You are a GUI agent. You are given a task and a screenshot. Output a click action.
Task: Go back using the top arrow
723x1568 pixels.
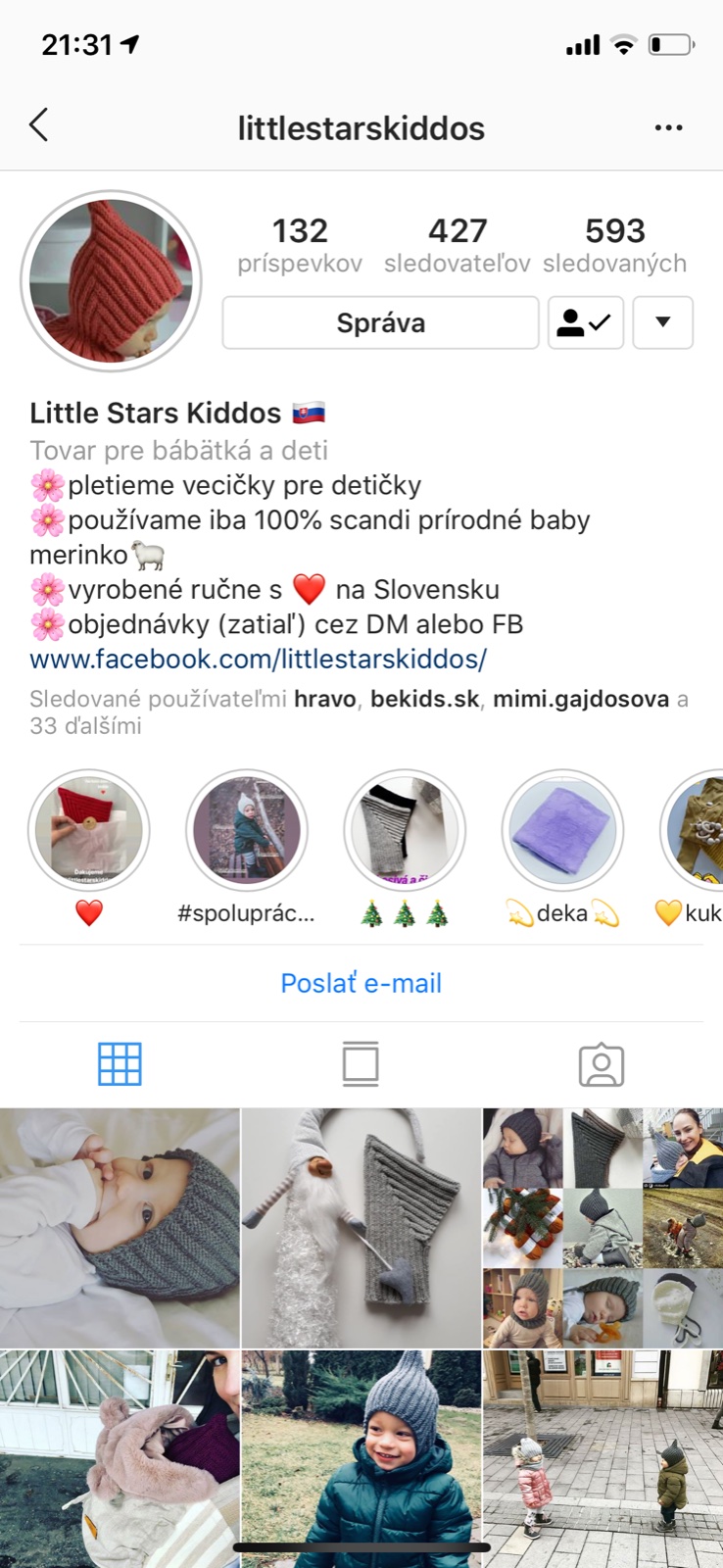click(x=39, y=126)
